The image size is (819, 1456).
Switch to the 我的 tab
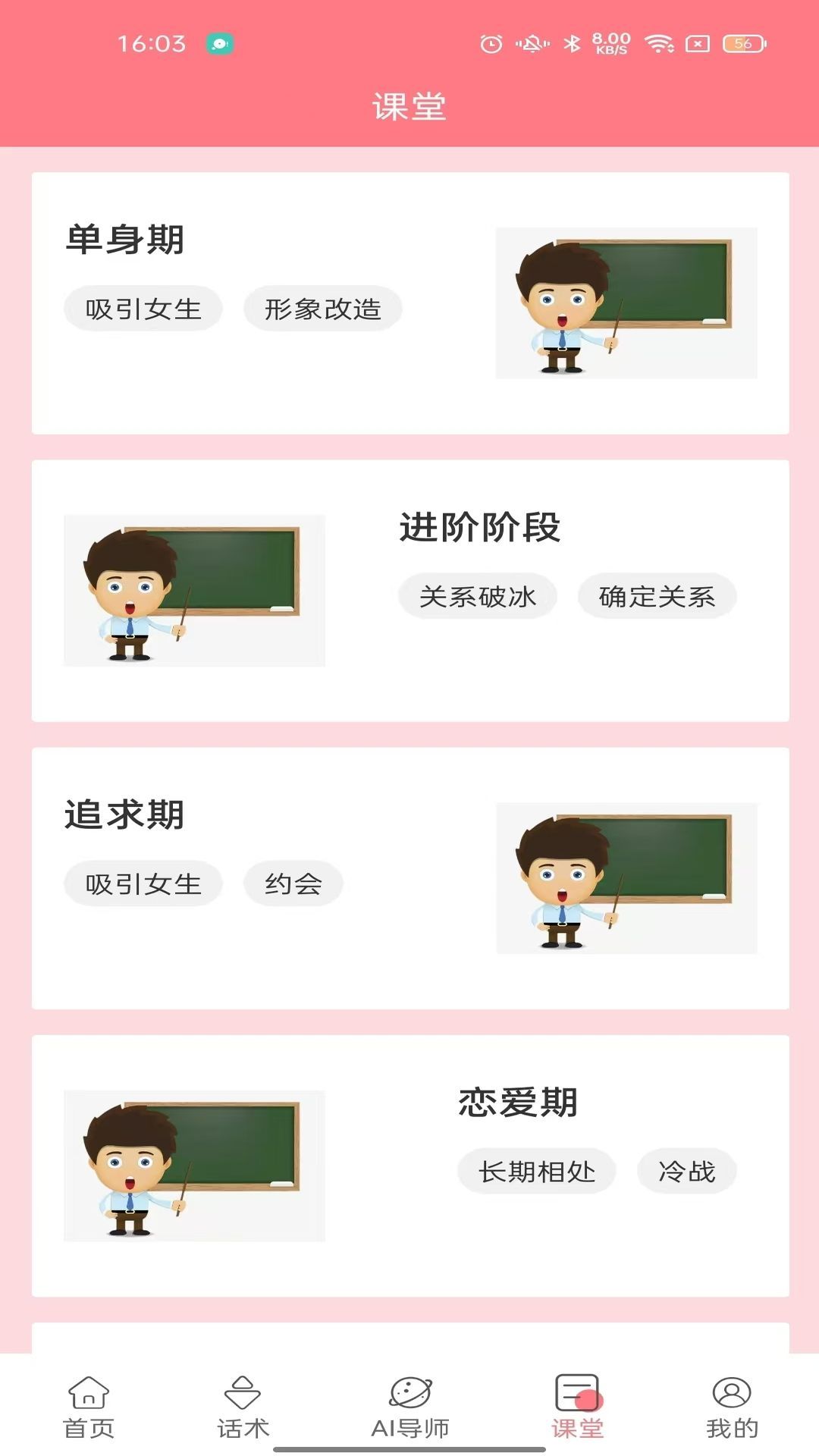[732, 1407]
